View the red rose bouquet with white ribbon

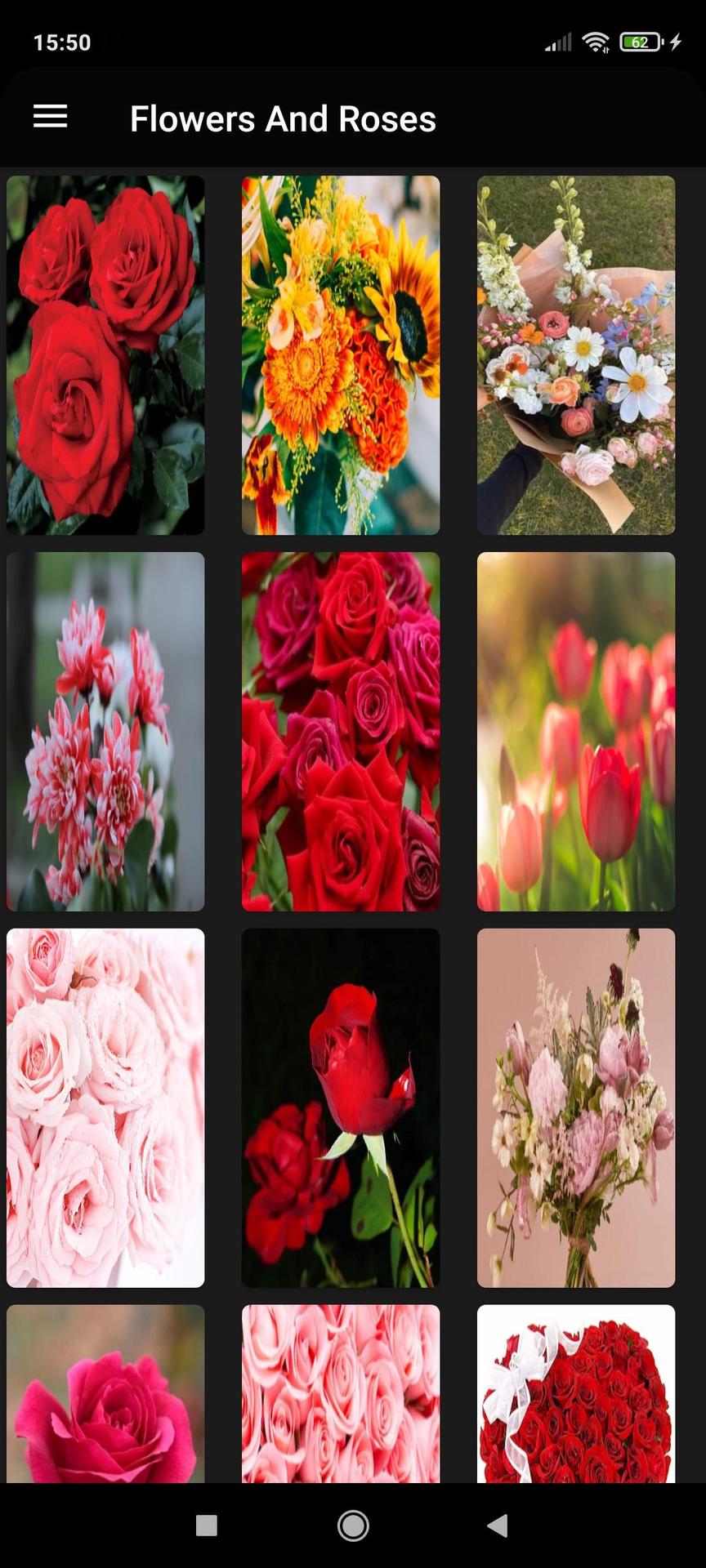(576, 1394)
